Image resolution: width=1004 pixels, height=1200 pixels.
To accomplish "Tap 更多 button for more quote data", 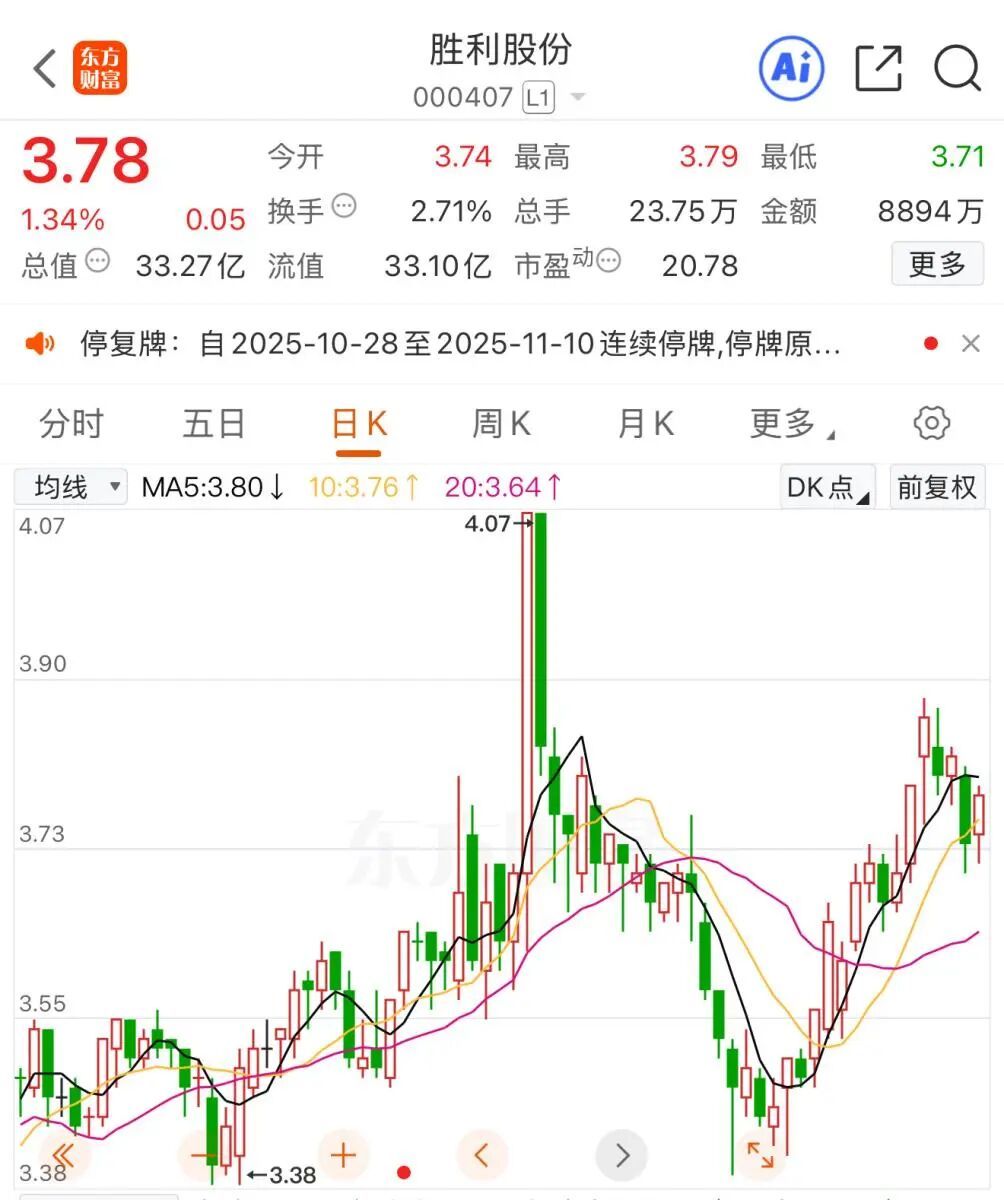I will [937, 265].
